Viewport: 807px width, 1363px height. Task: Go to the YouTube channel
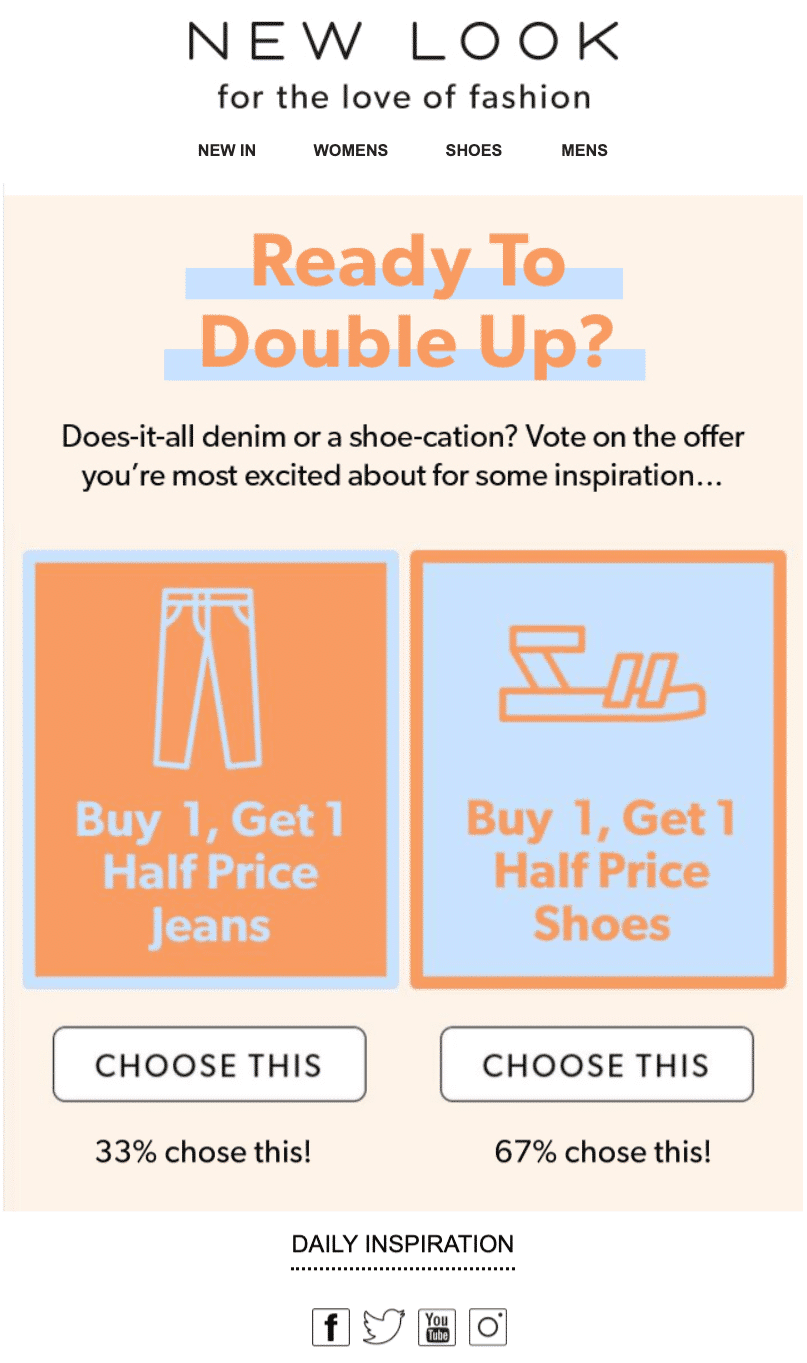point(436,1327)
